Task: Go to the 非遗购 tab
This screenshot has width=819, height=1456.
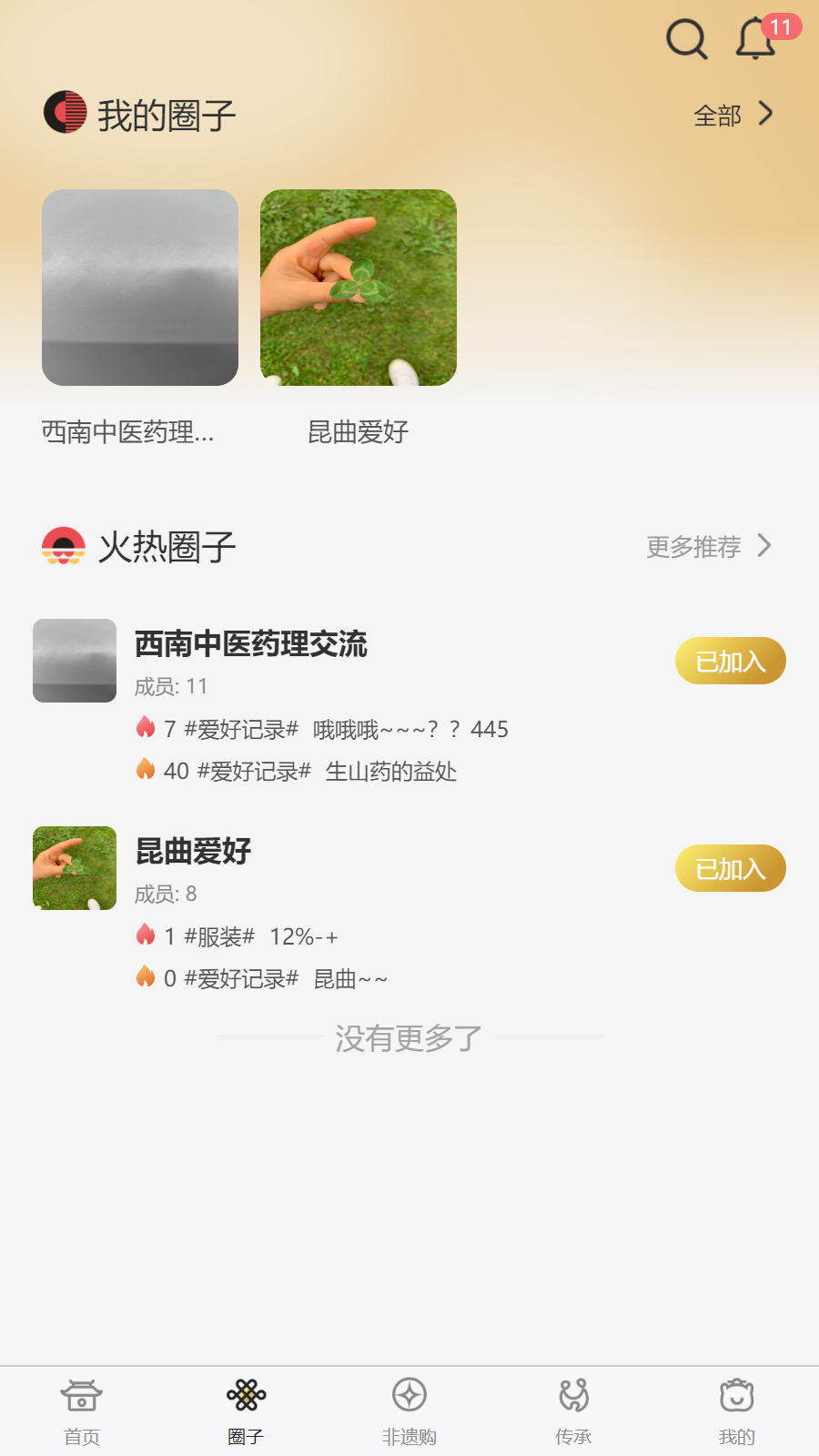Action: (x=409, y=1411)
